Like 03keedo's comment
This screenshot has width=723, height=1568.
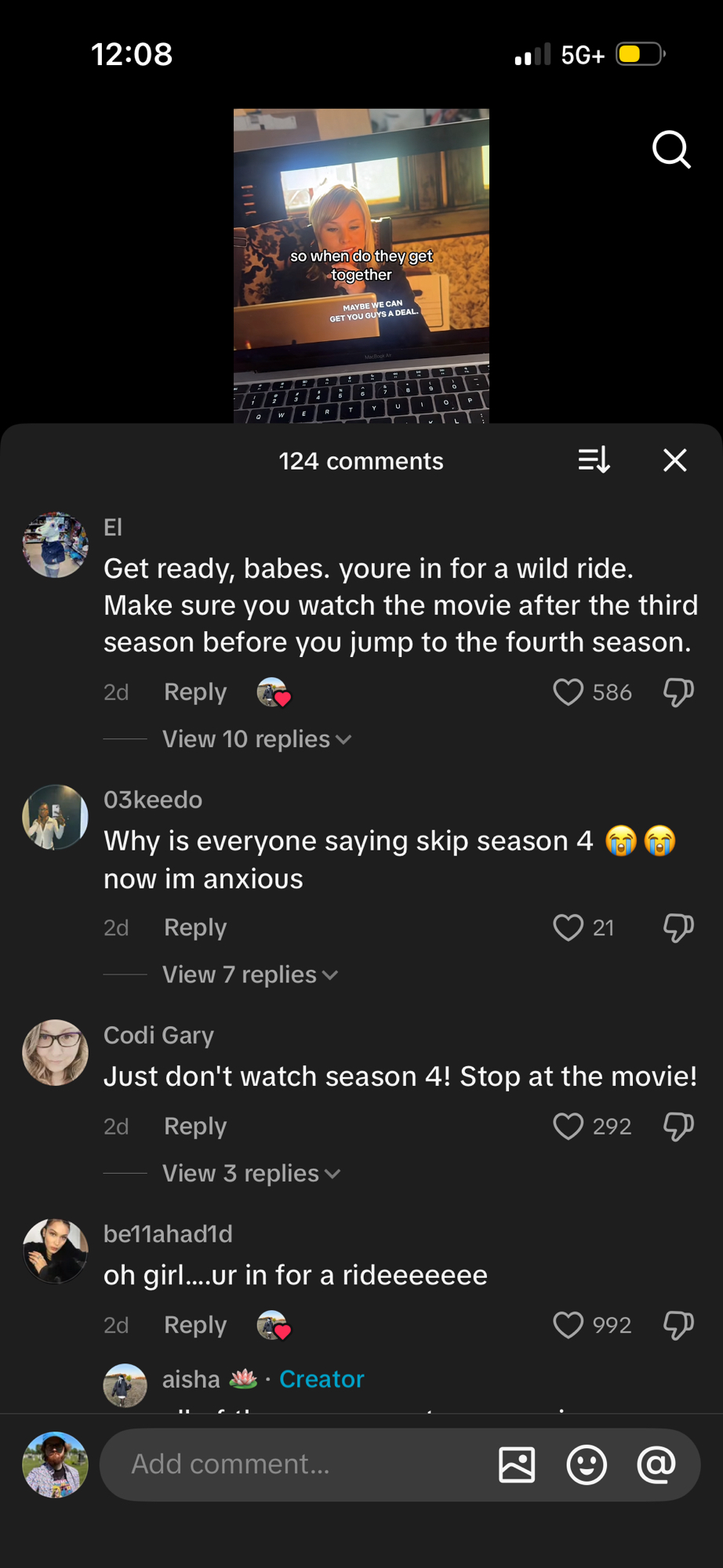[568, 927]
